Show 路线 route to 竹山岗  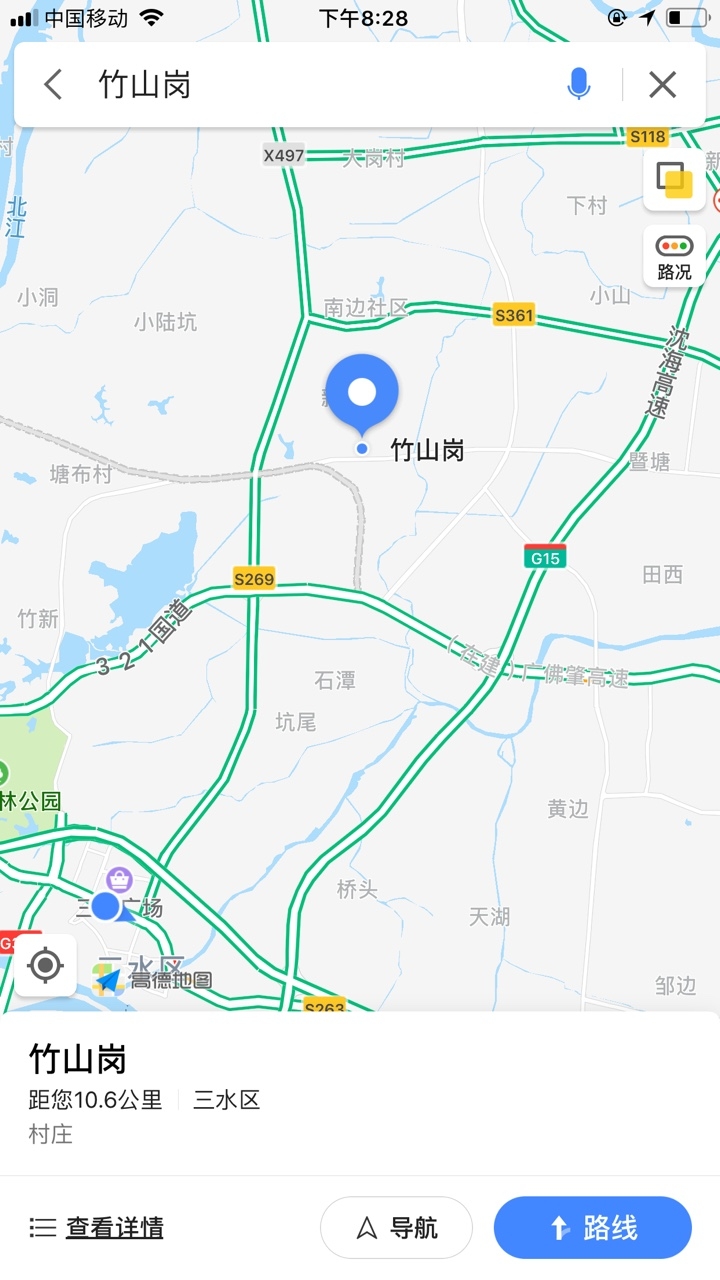[592, 1227]
